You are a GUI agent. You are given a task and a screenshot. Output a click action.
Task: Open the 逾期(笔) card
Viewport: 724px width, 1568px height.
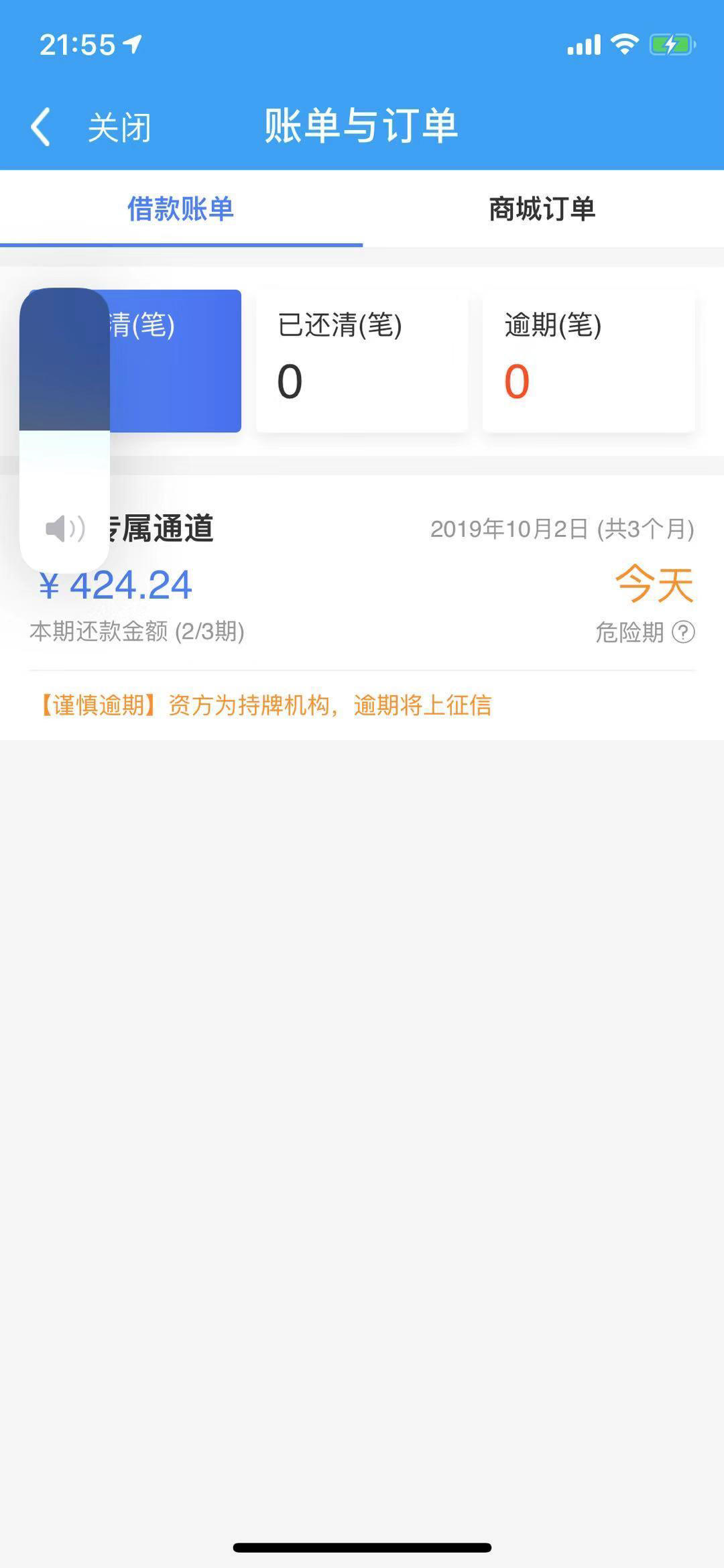[589, 361]
